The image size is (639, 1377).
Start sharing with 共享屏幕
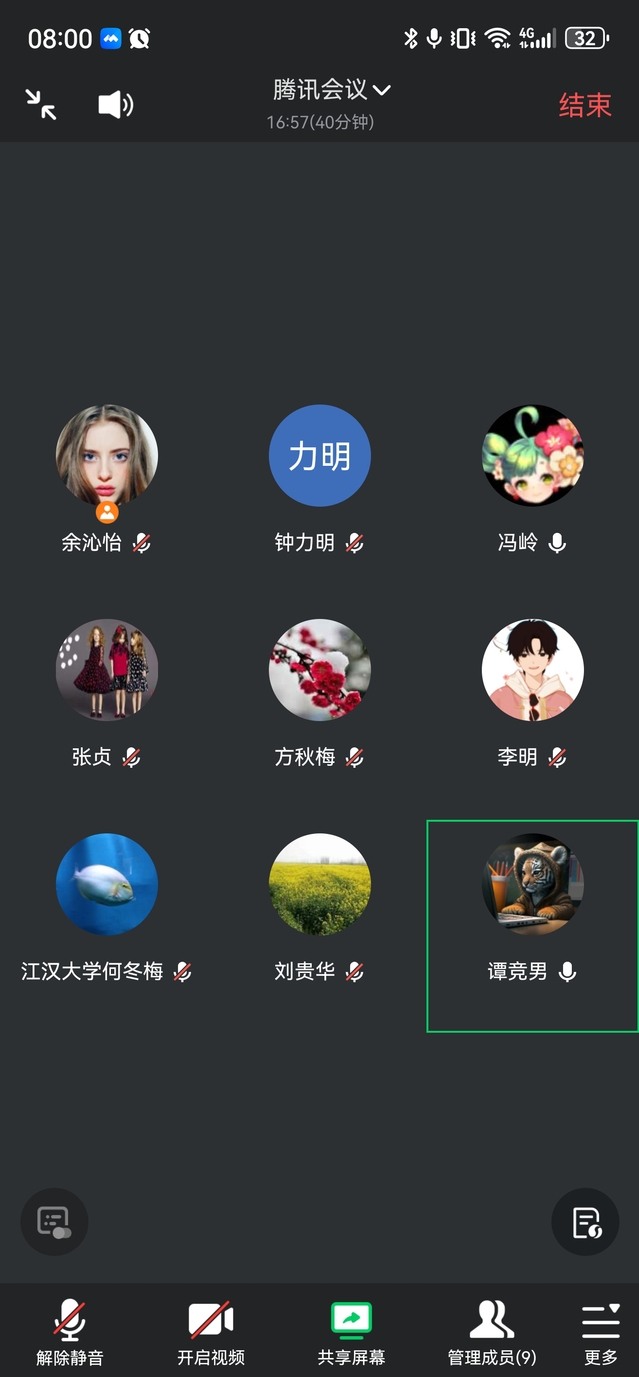coord(351,1333)
